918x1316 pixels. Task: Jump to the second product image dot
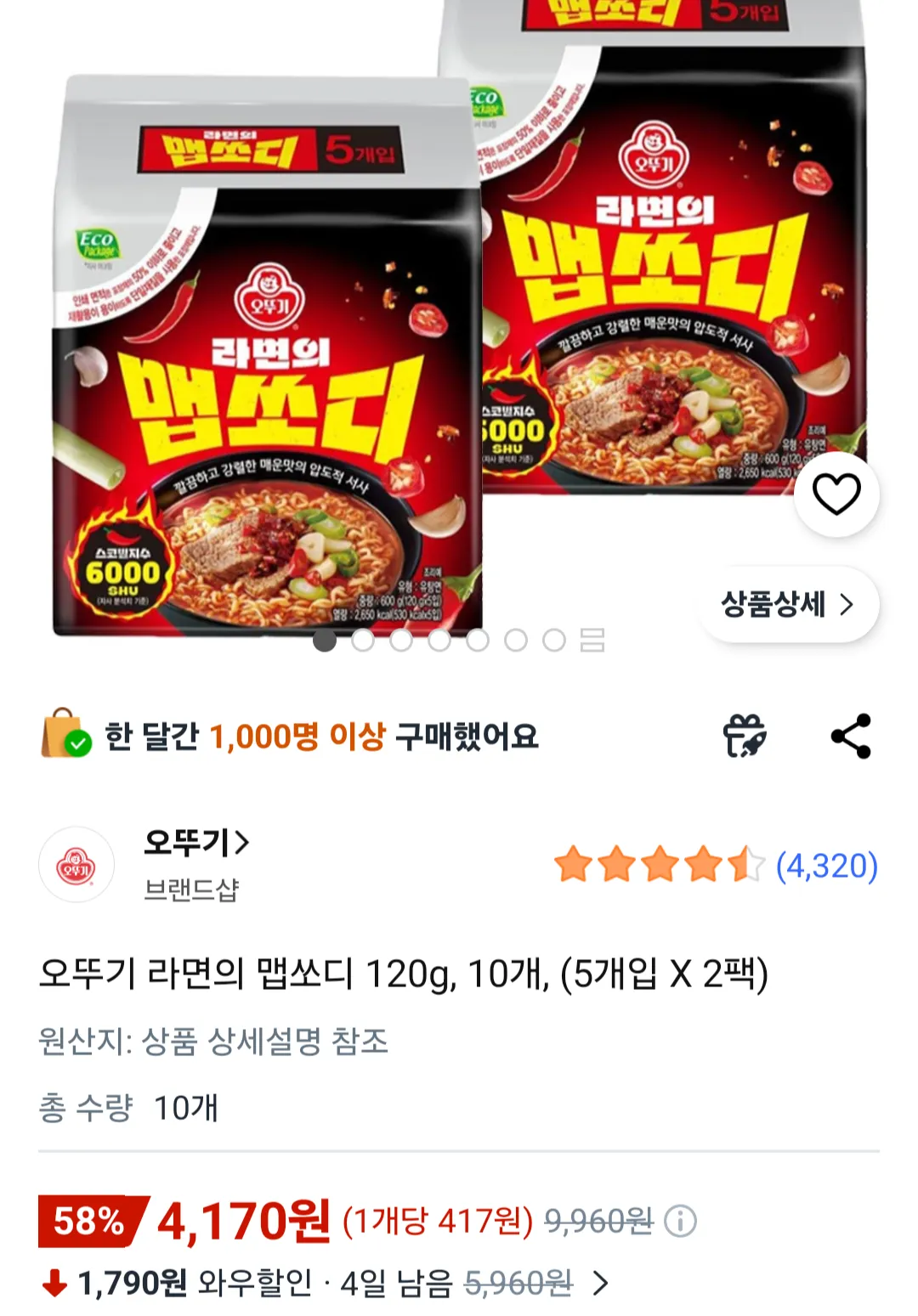click(363, 640)
